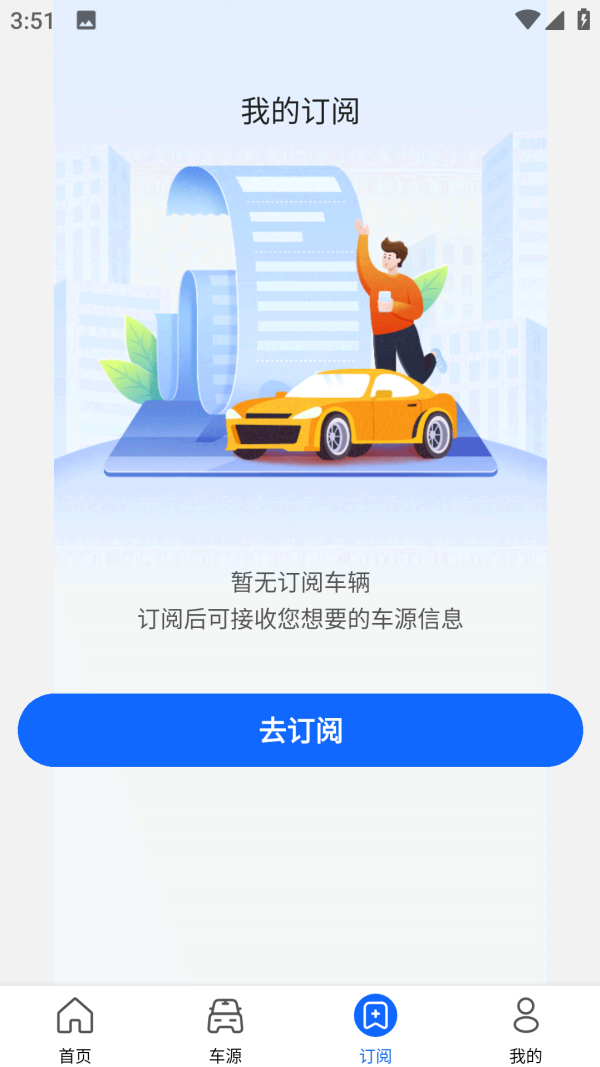Open the 车源 tab
Screen dimensions: 600x1067
tap(225, 1028)
